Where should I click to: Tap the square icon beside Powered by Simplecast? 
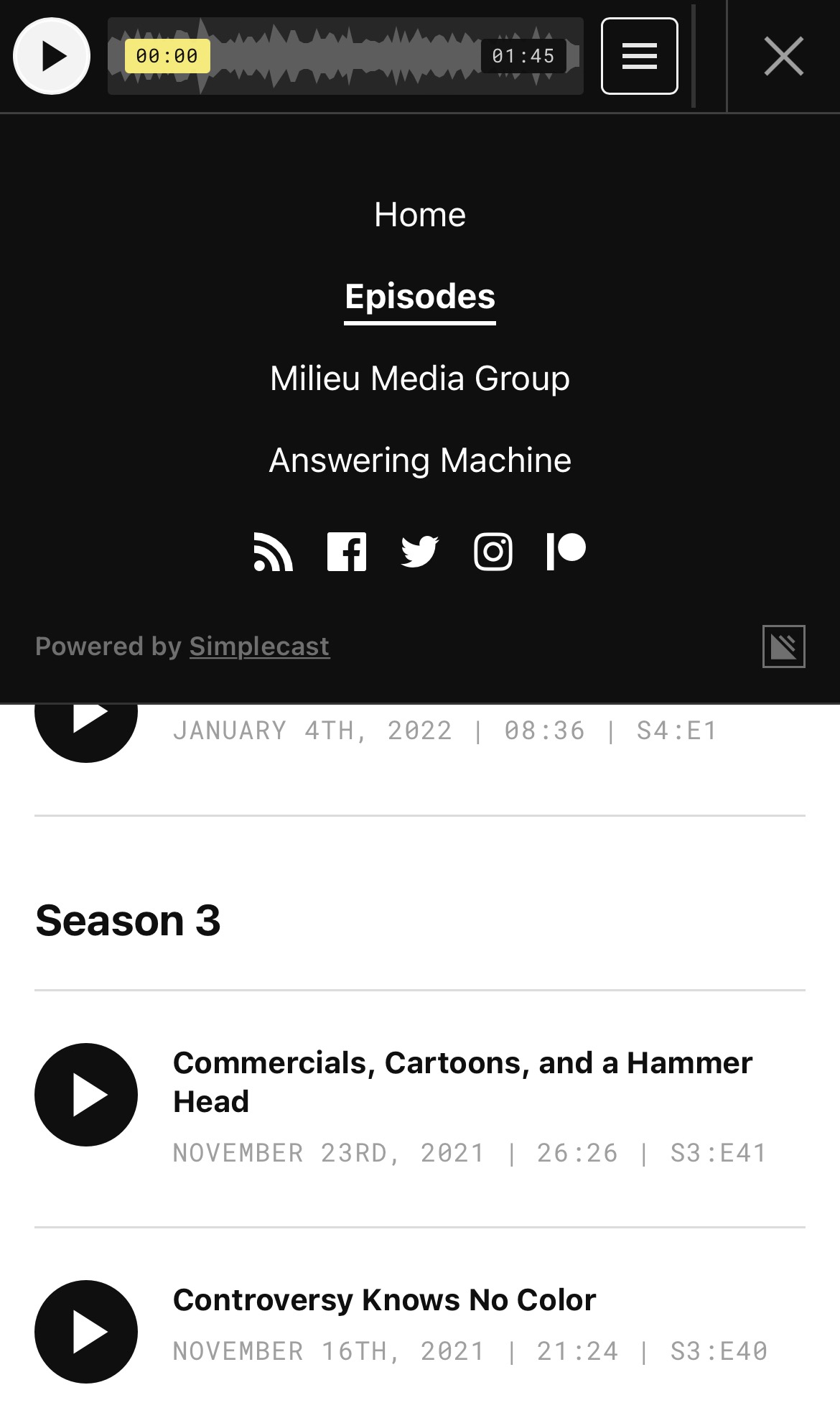[783, 647]
